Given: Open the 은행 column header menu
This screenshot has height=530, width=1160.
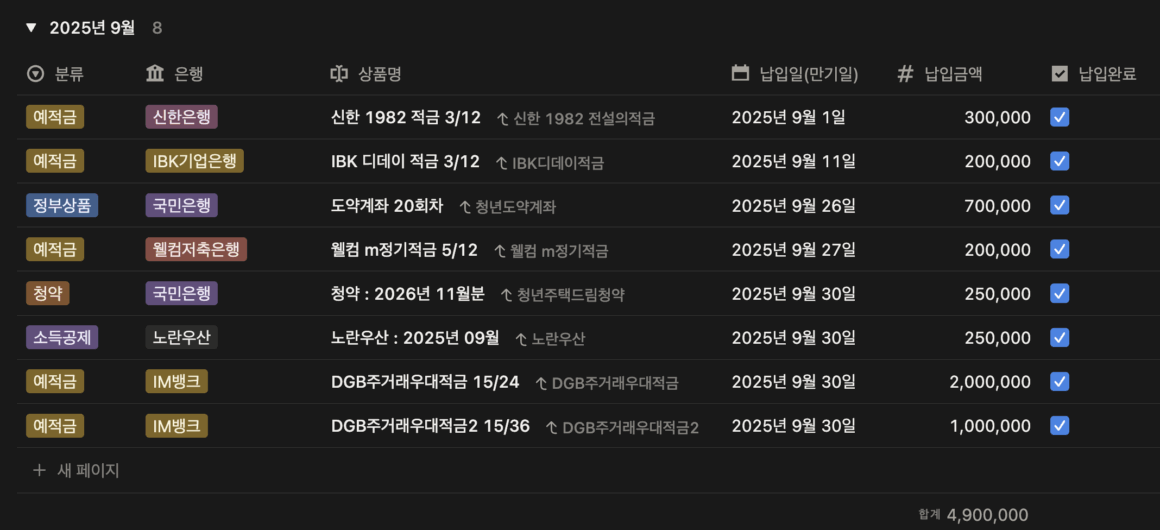Looking at the screenshot, I should click(x=188, y=73).
